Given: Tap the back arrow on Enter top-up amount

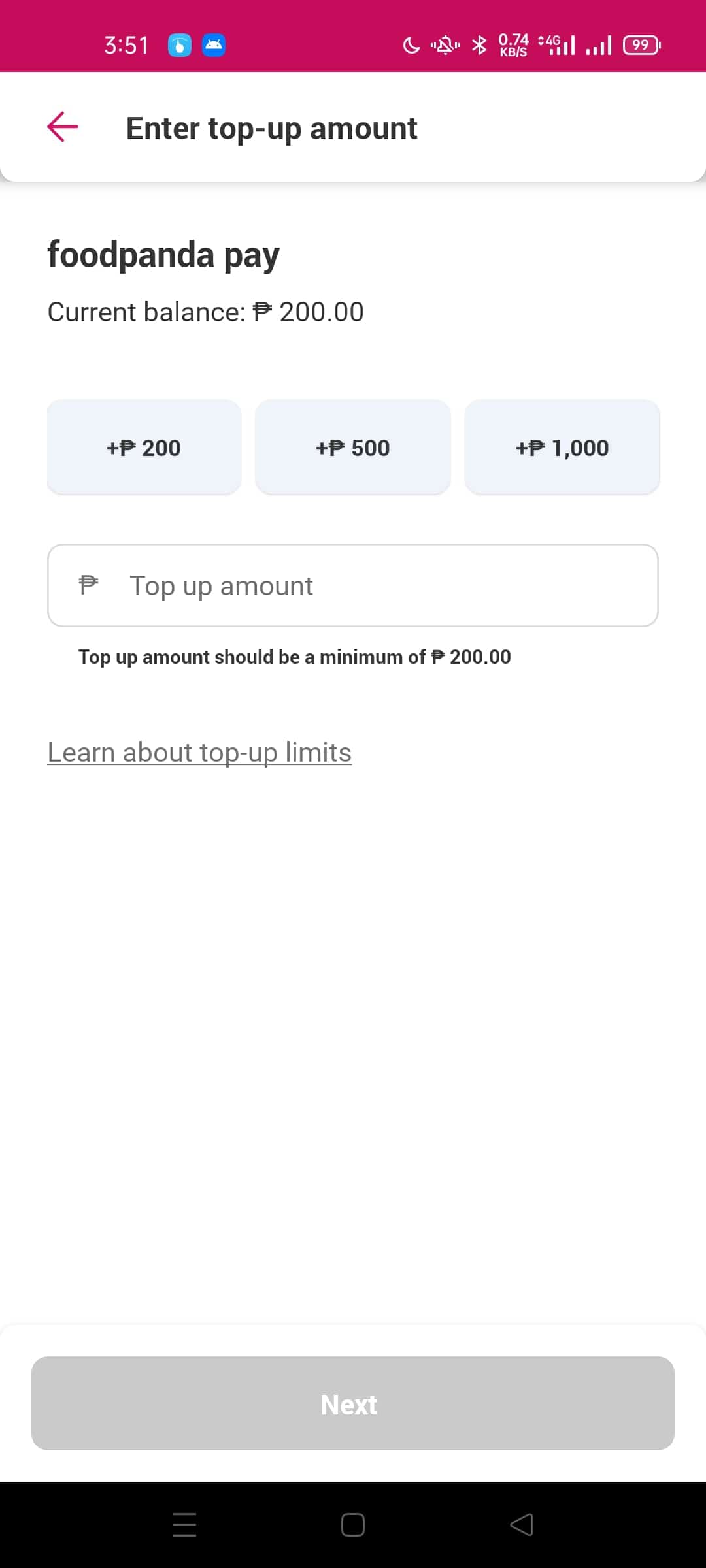Looking at the screenshot, I should click(62, 126).
